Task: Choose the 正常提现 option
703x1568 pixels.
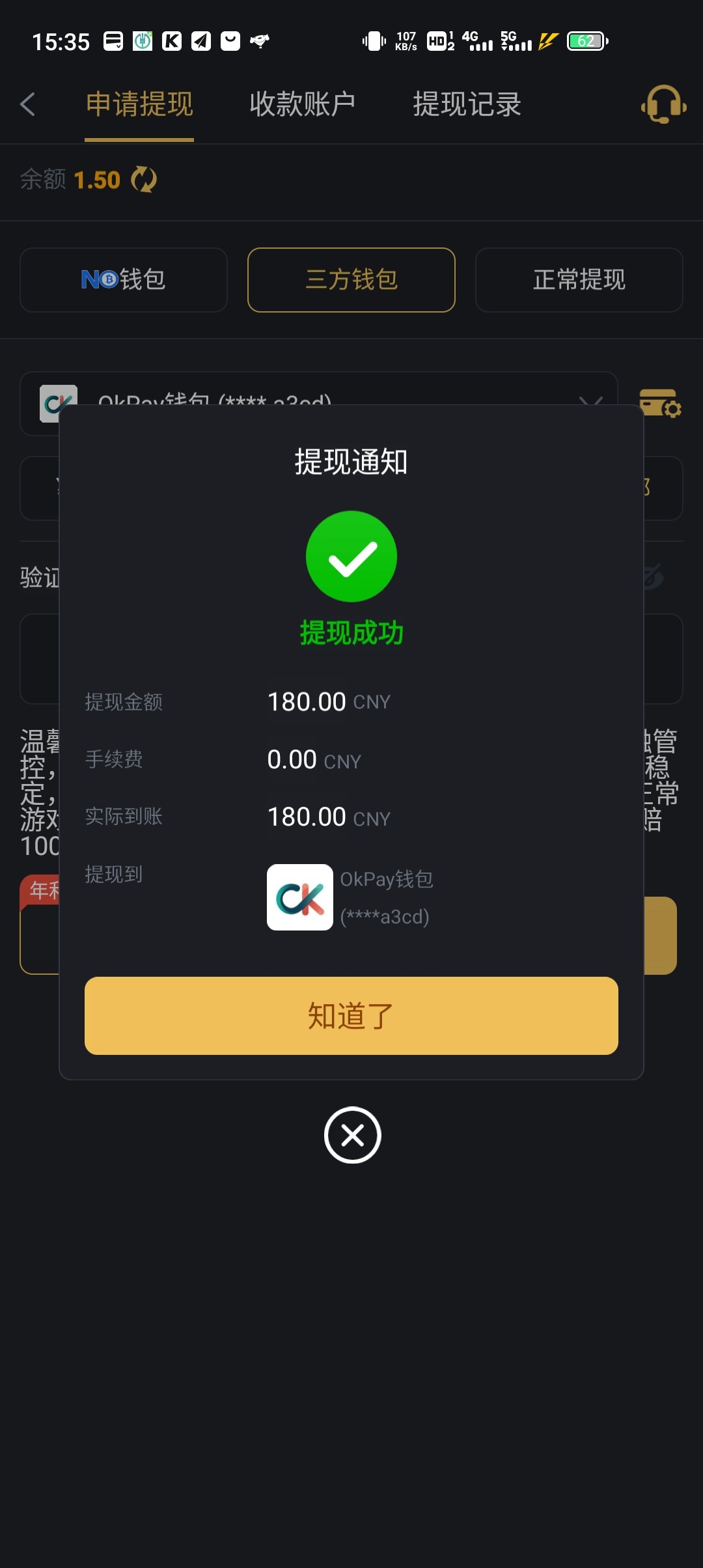Action: (x=579, y=280)
